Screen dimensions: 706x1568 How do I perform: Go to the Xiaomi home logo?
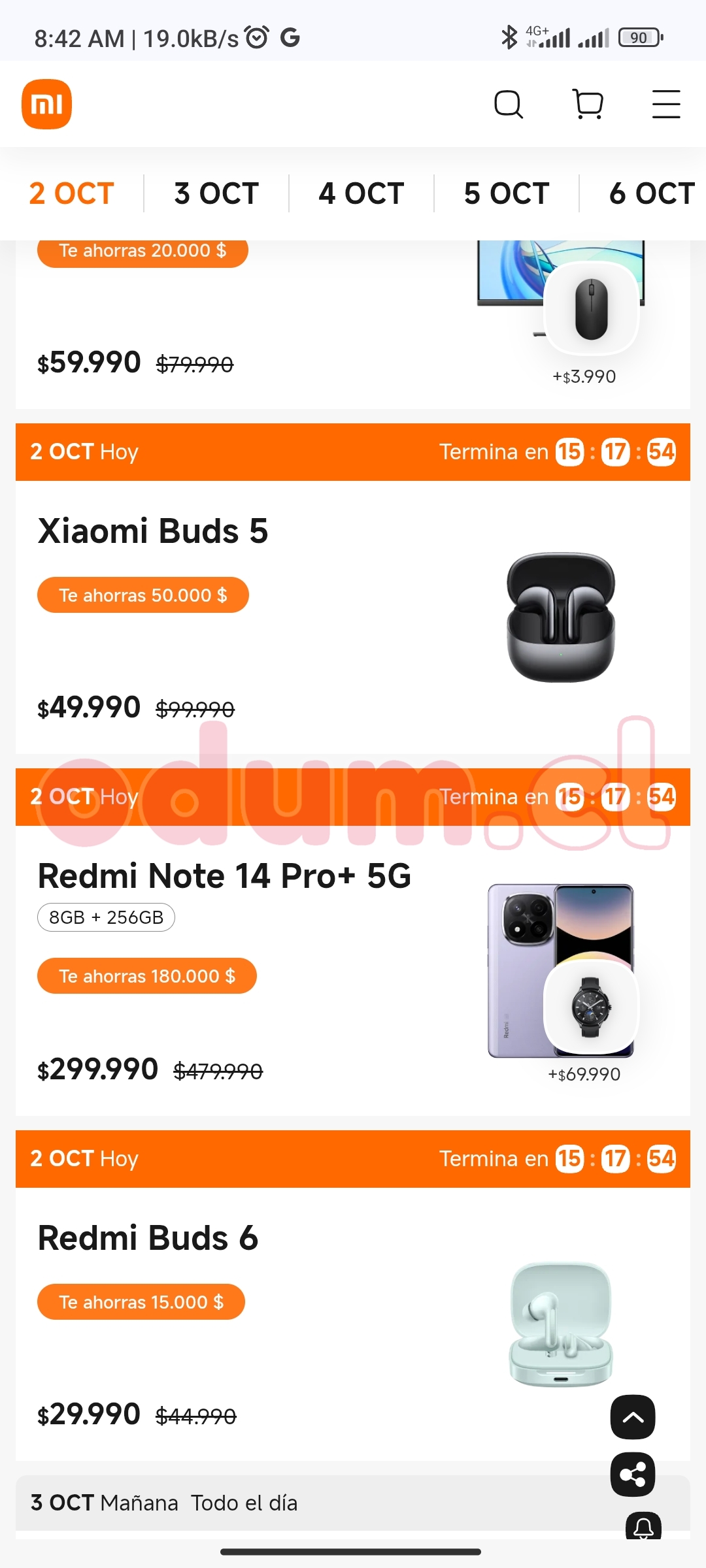click(x=46, y=105)
